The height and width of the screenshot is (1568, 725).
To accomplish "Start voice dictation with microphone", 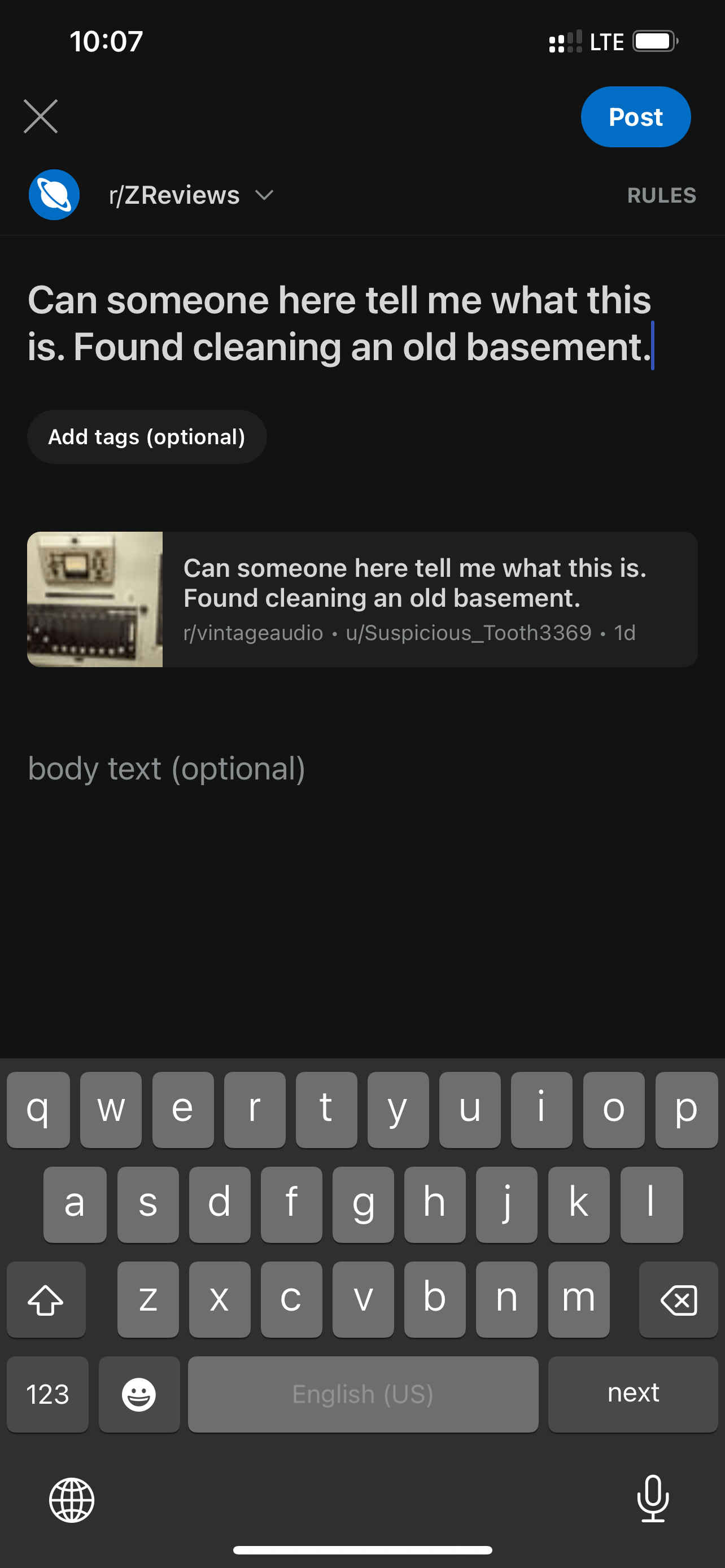I will coord(653,1499).
